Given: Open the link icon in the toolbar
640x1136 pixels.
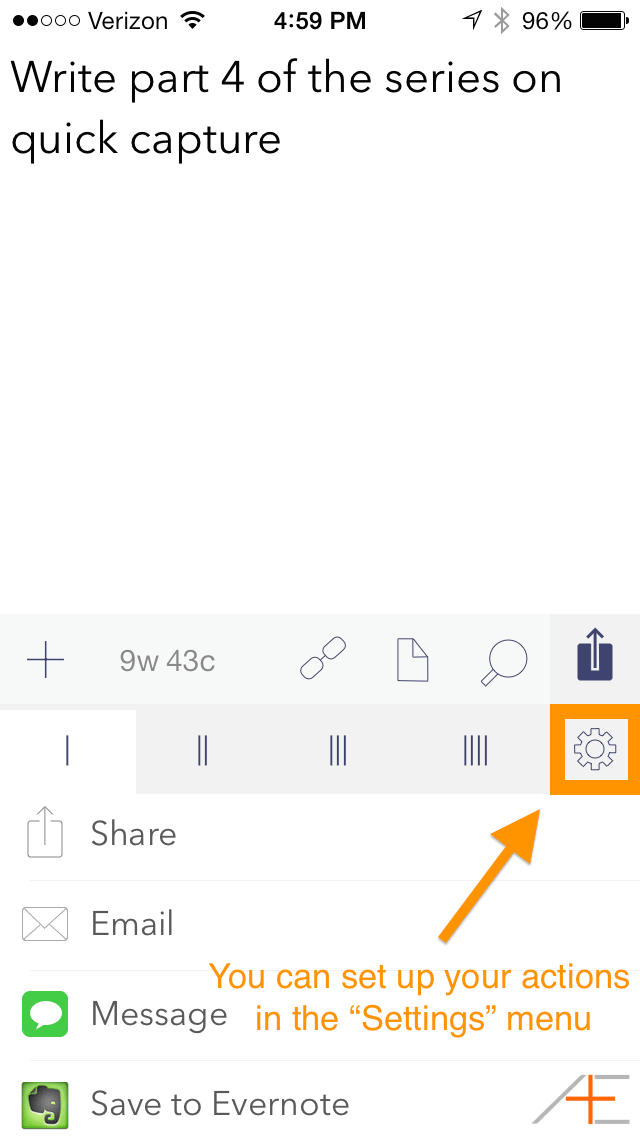Looking at the screenshot, I should 323,658.
